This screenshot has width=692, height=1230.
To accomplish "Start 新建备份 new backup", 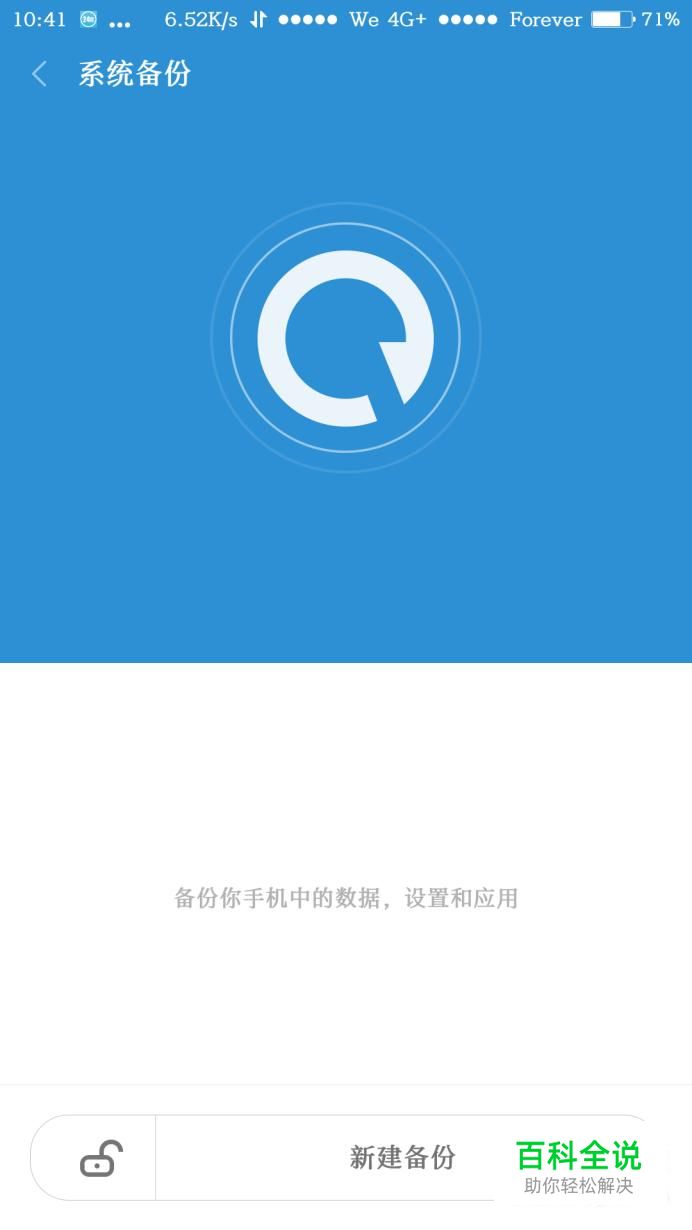I will (402, 1158).
